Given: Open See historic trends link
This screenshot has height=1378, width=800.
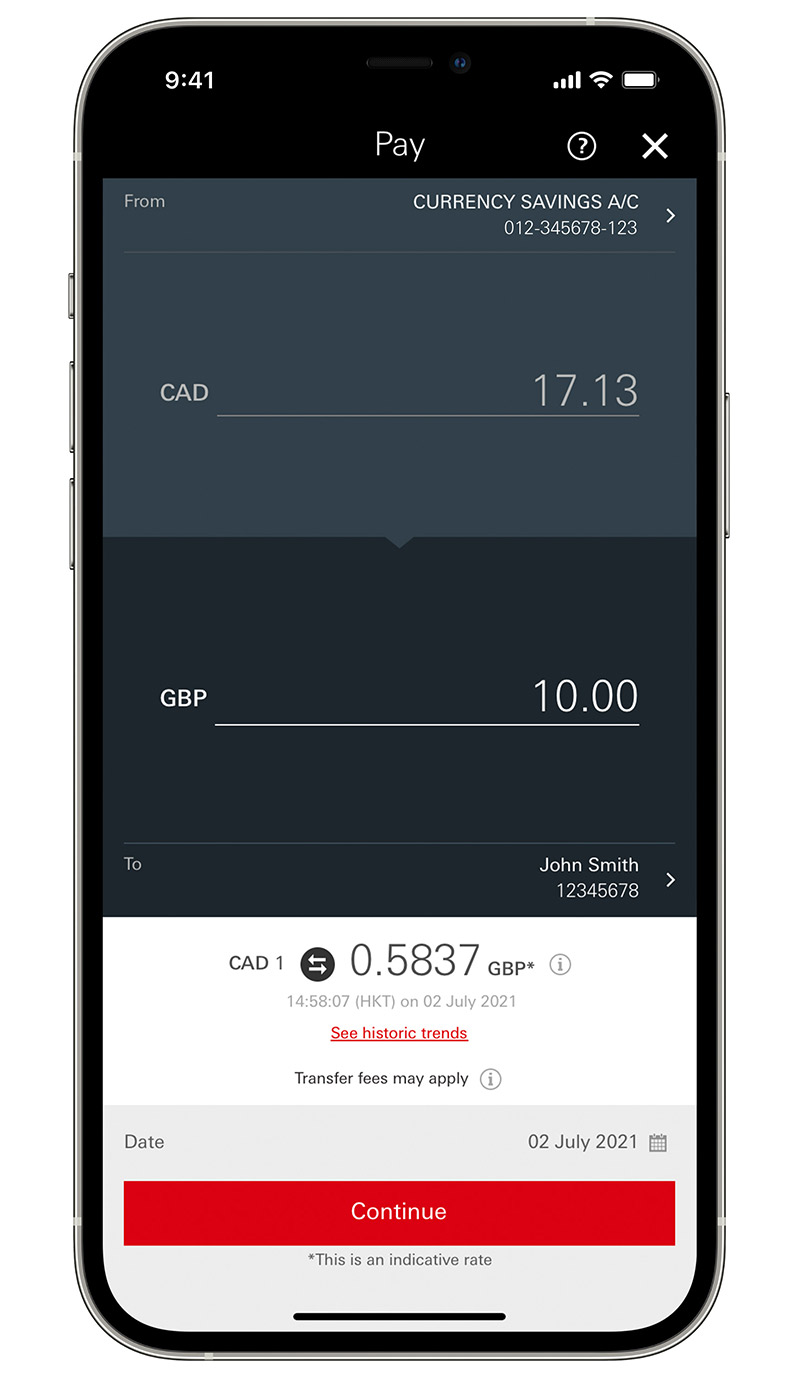Looking at the screenshot, I should point(399,1033).
